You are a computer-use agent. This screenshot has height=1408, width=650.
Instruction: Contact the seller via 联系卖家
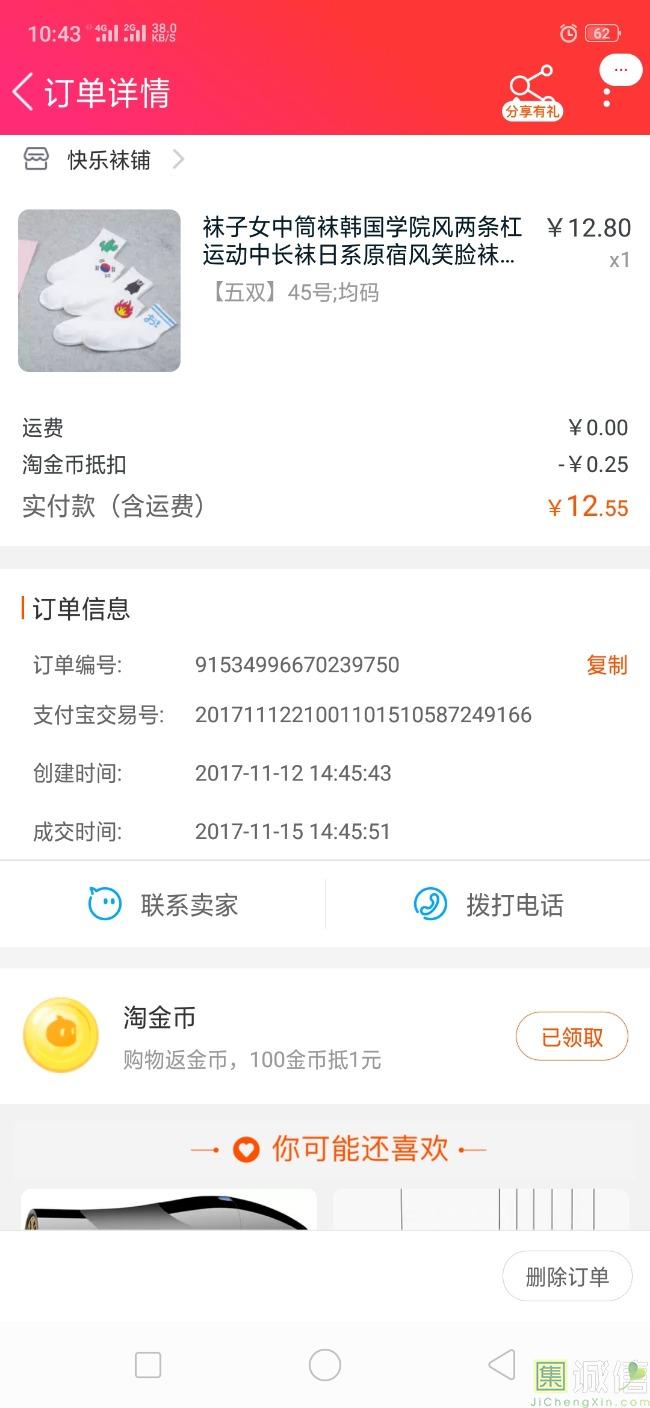pyautogui.click(x=163, y=905)
